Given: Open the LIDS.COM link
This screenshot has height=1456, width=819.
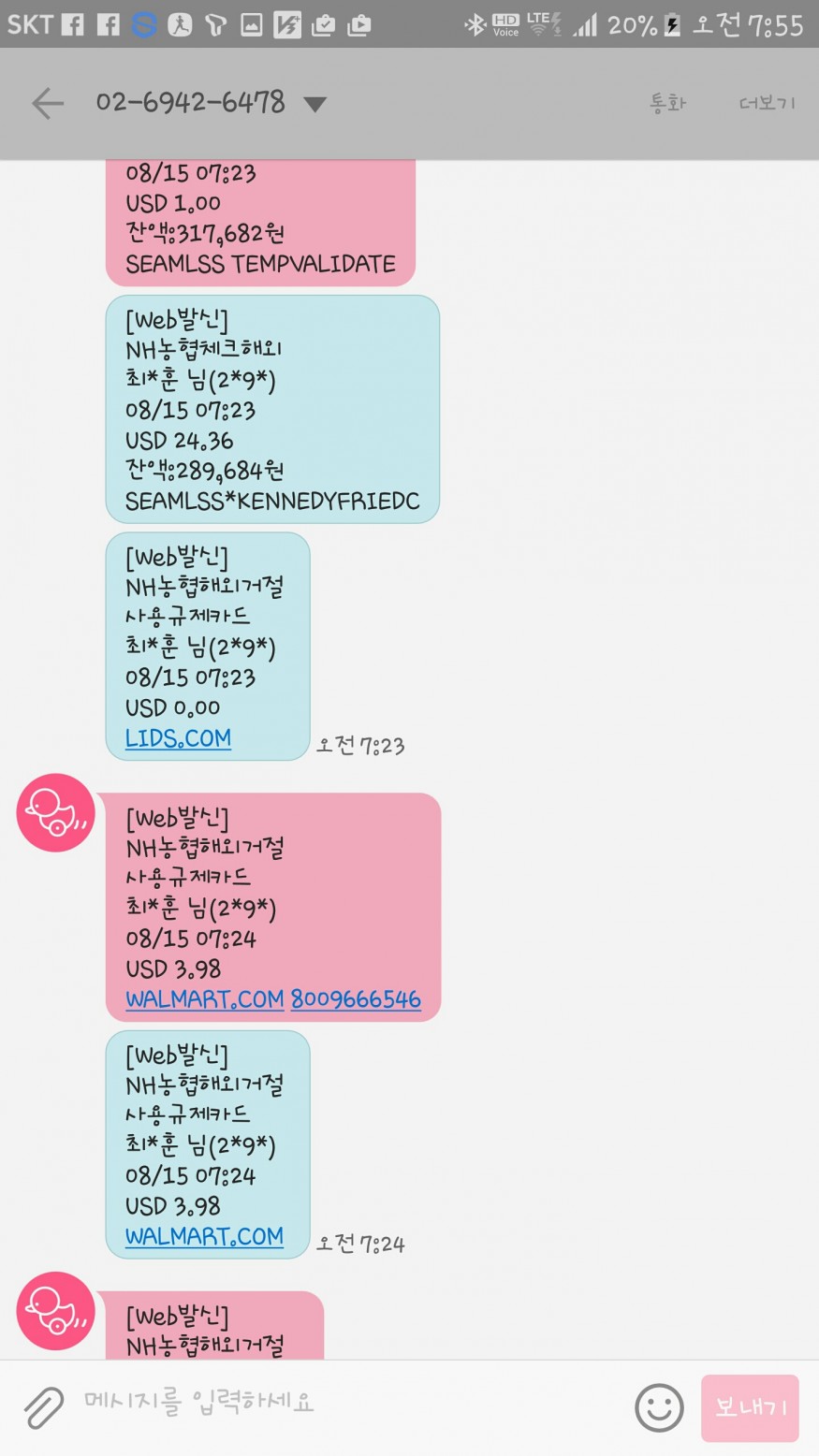Looking at the screenshot, I should (x=178, y=738).
